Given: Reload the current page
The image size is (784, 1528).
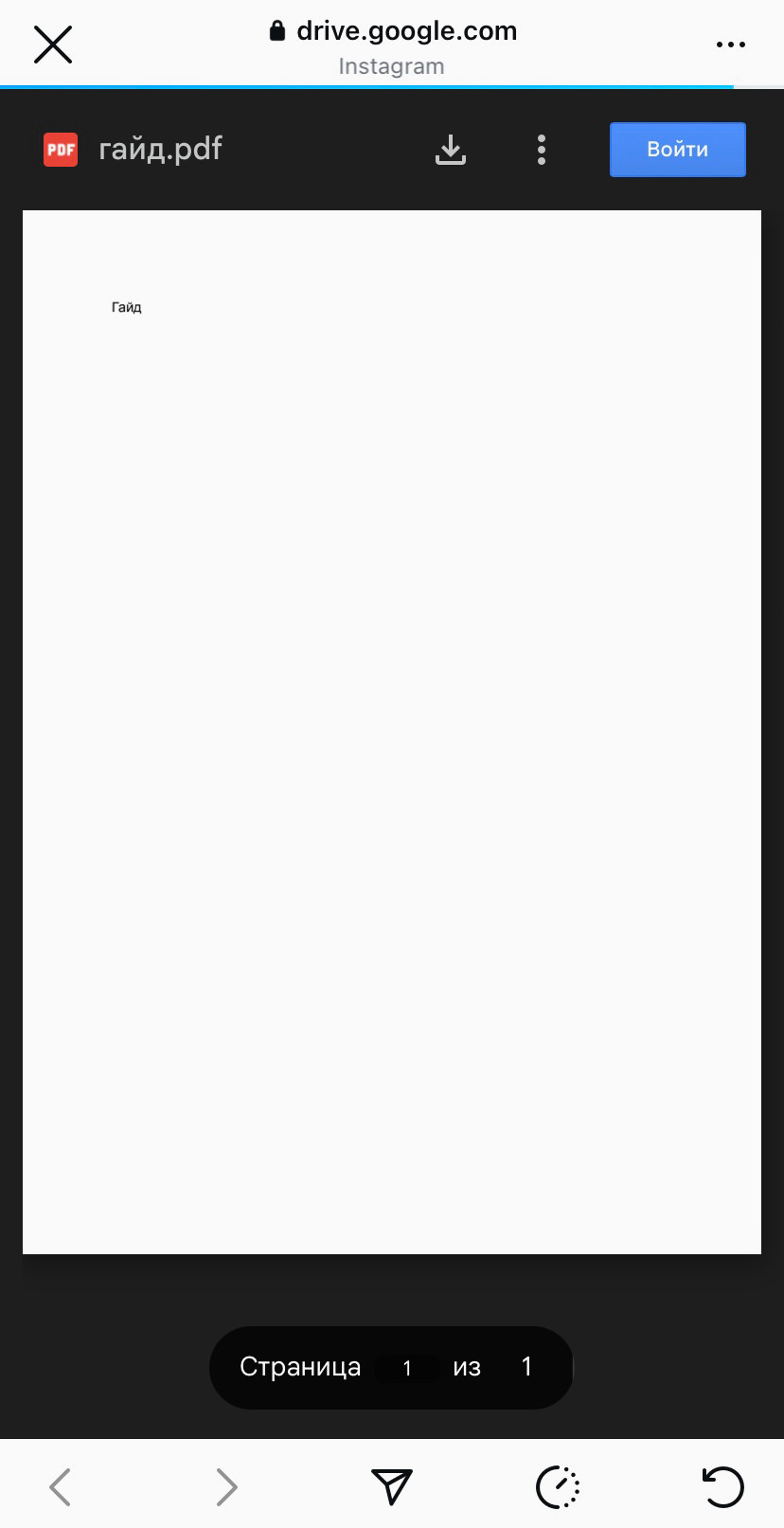Looking at the screenshot, I should pyautogui.click(x=723, y=1486).
